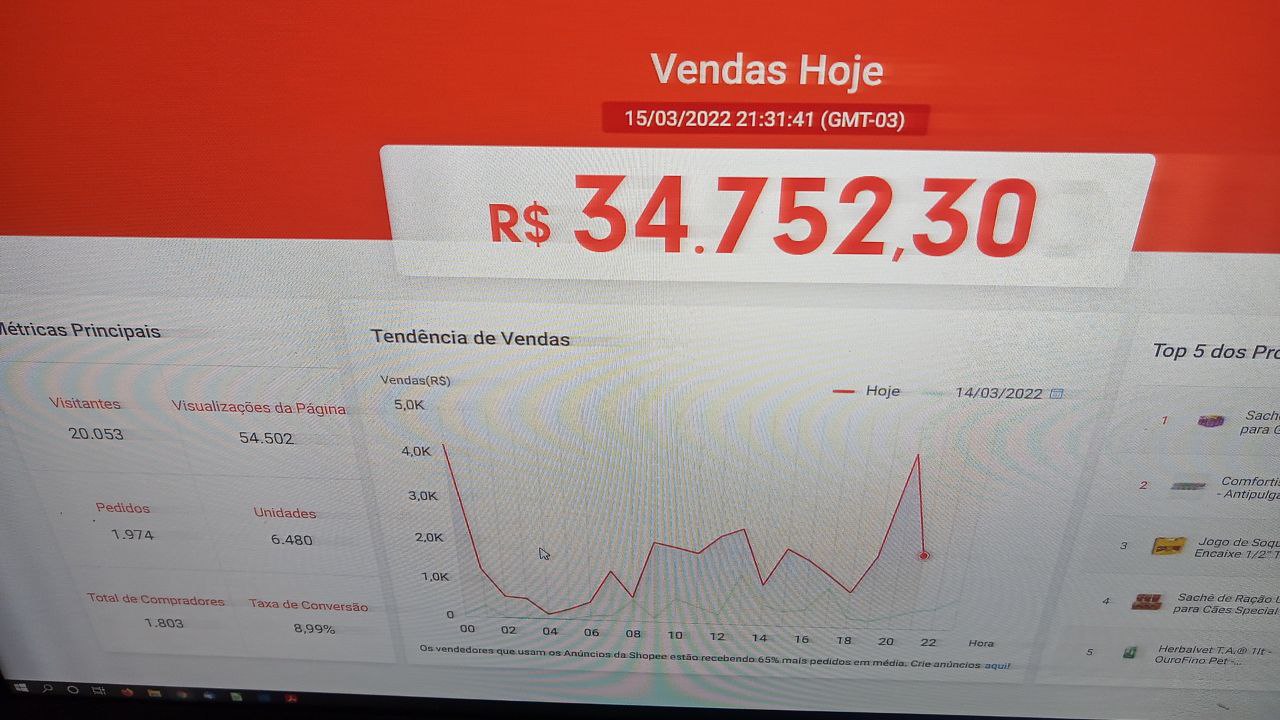Follow the 'aqui' link to create ads

(x=996, y=665)
